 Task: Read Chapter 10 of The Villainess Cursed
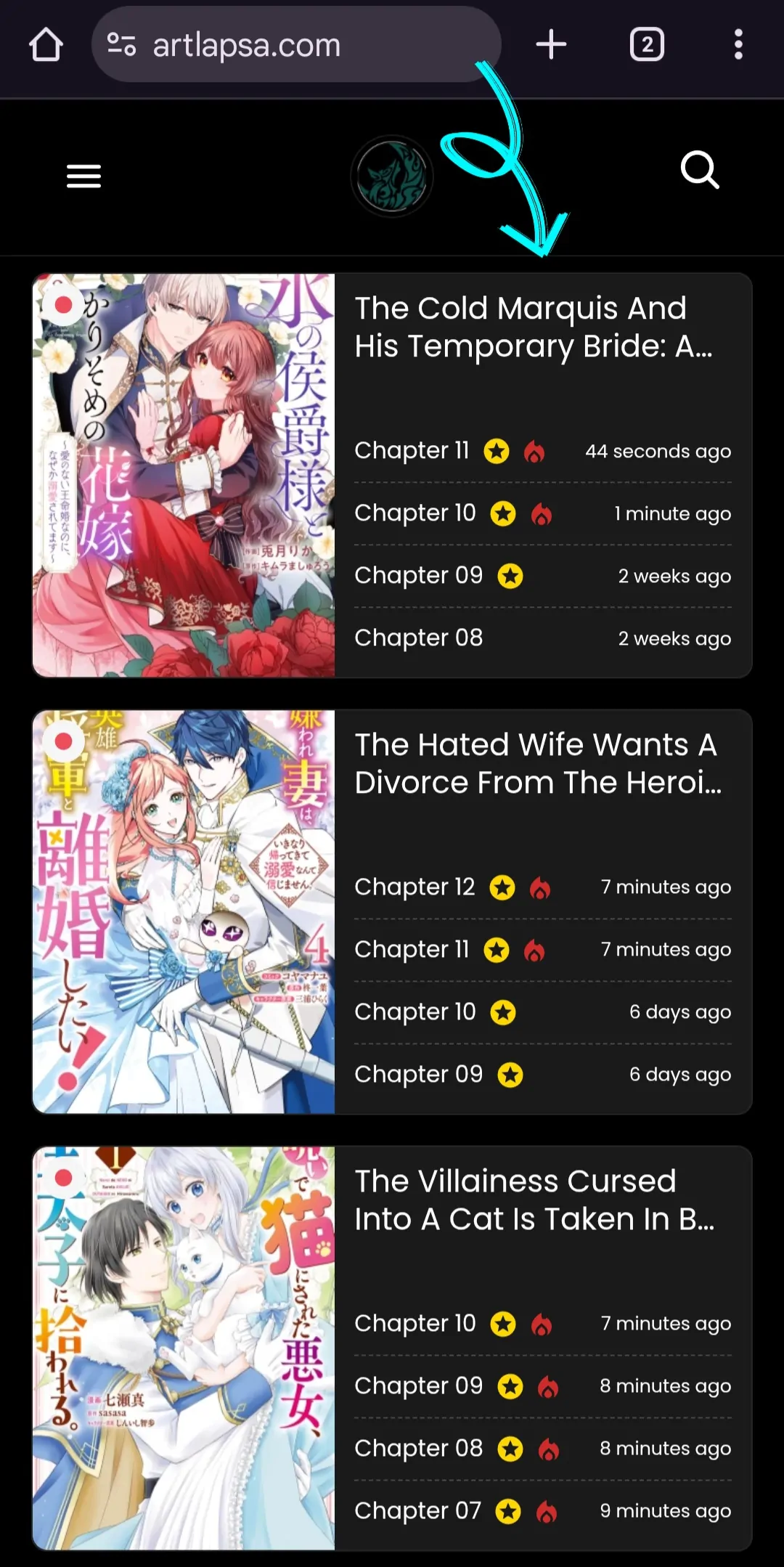pyautogui.click(x=415, y=1324)
